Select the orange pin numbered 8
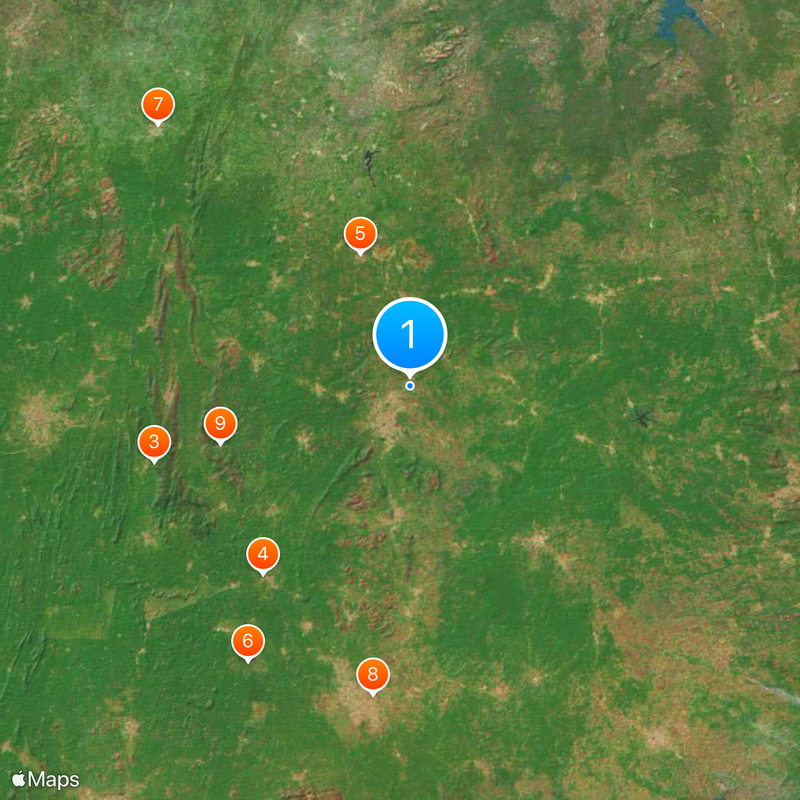This screenshot has width=800, height=800. [373, 675]
